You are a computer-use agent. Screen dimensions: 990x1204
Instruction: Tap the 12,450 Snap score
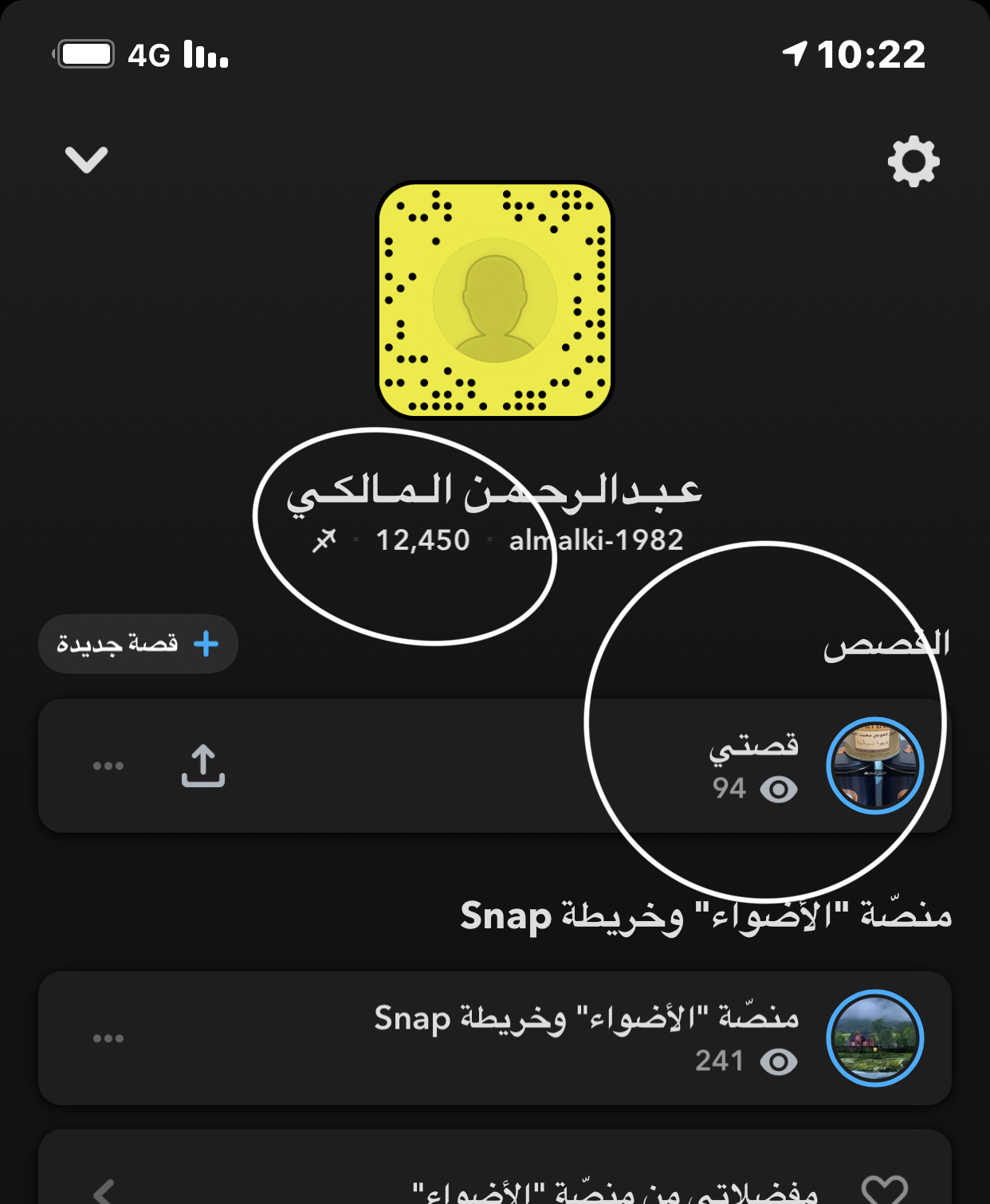(422, 540)
